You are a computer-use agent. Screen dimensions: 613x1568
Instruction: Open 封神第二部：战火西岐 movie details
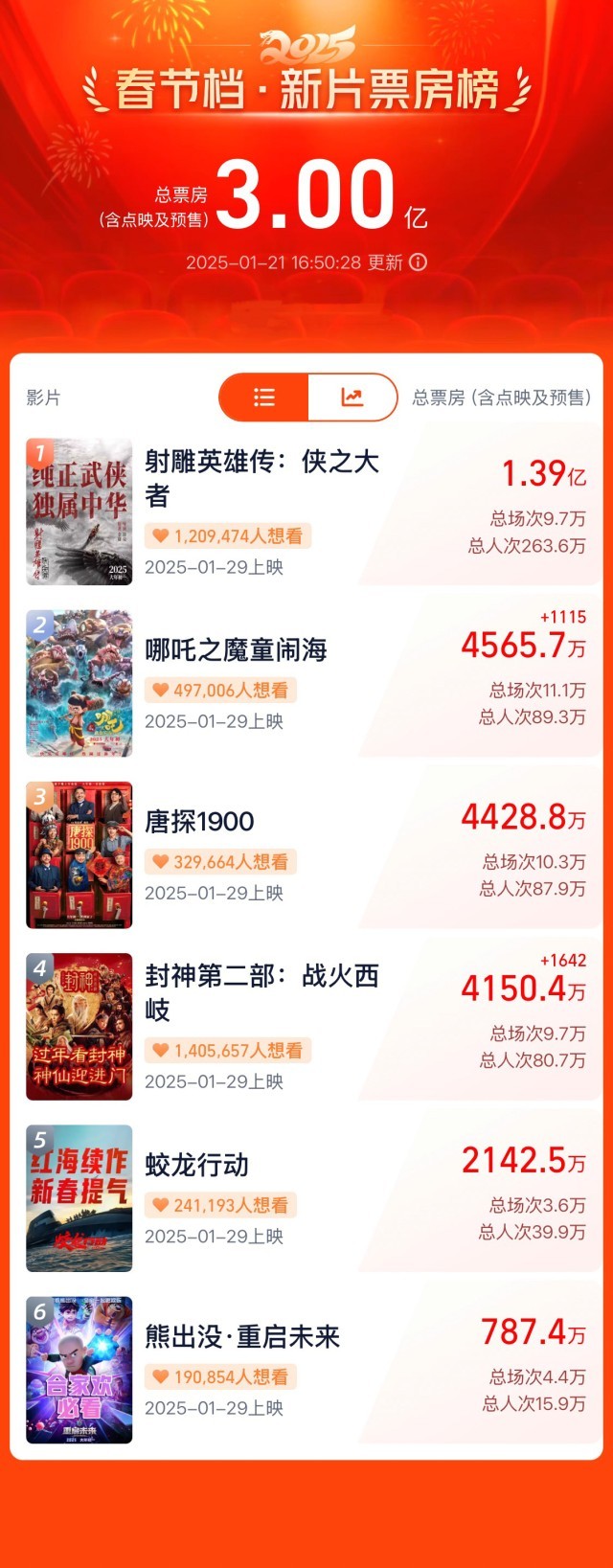click(x=261, y=992)
